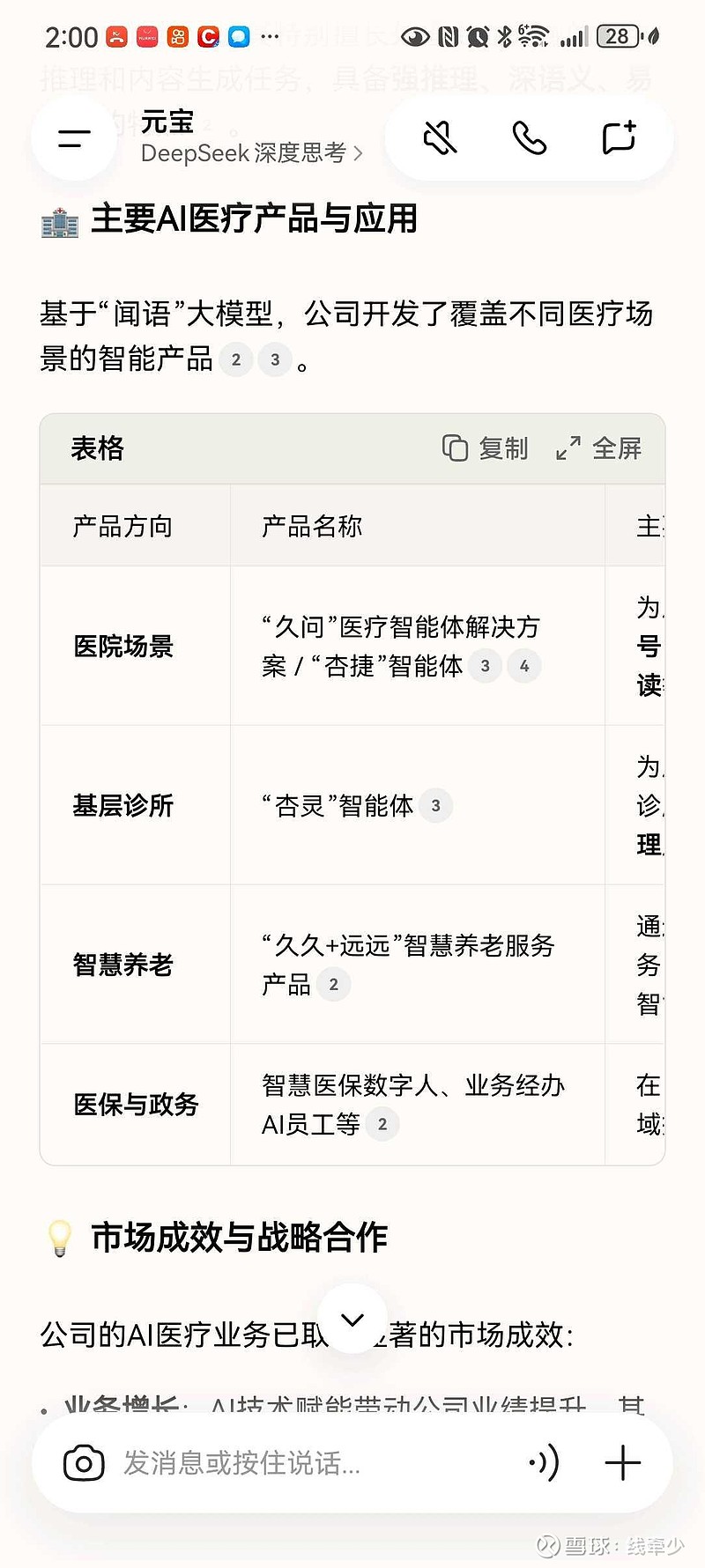The image size is (705, 1568).
Task: Open citation 2 after 智能产品 text
Action: pyautogui.click(x=235, y=360)
